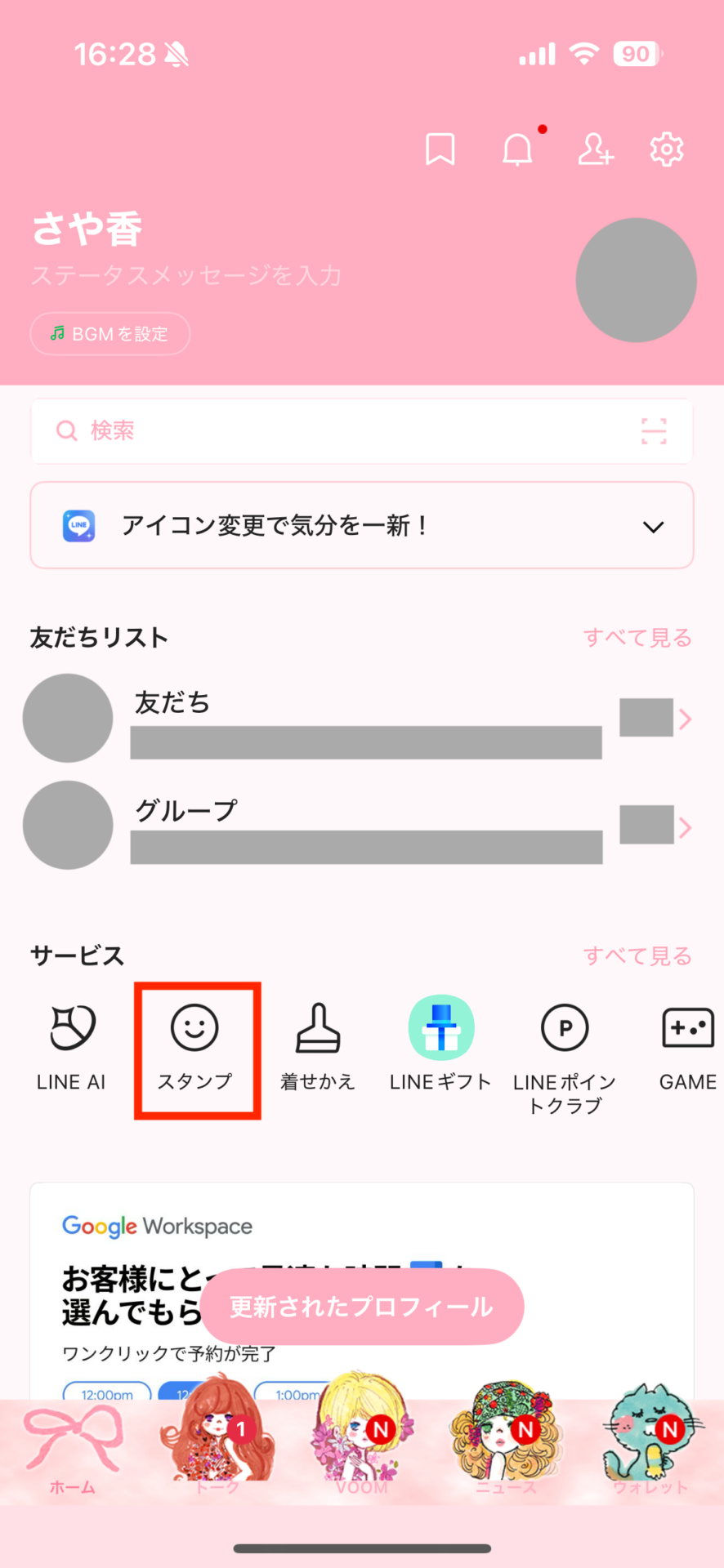The width and height of the screenshot is (724, 1568).
Task: Open LINEギフト service
Action: pos(440,1046)
